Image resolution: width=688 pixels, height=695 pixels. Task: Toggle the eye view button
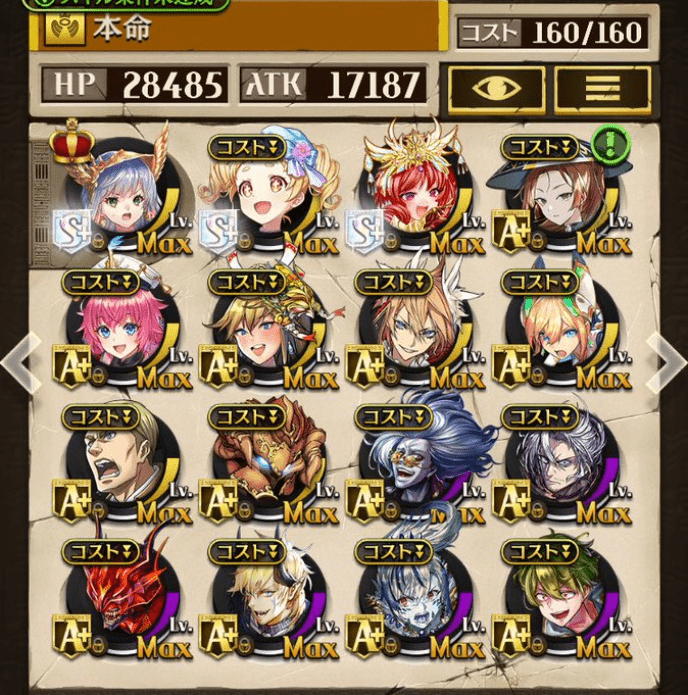point(495,88)
